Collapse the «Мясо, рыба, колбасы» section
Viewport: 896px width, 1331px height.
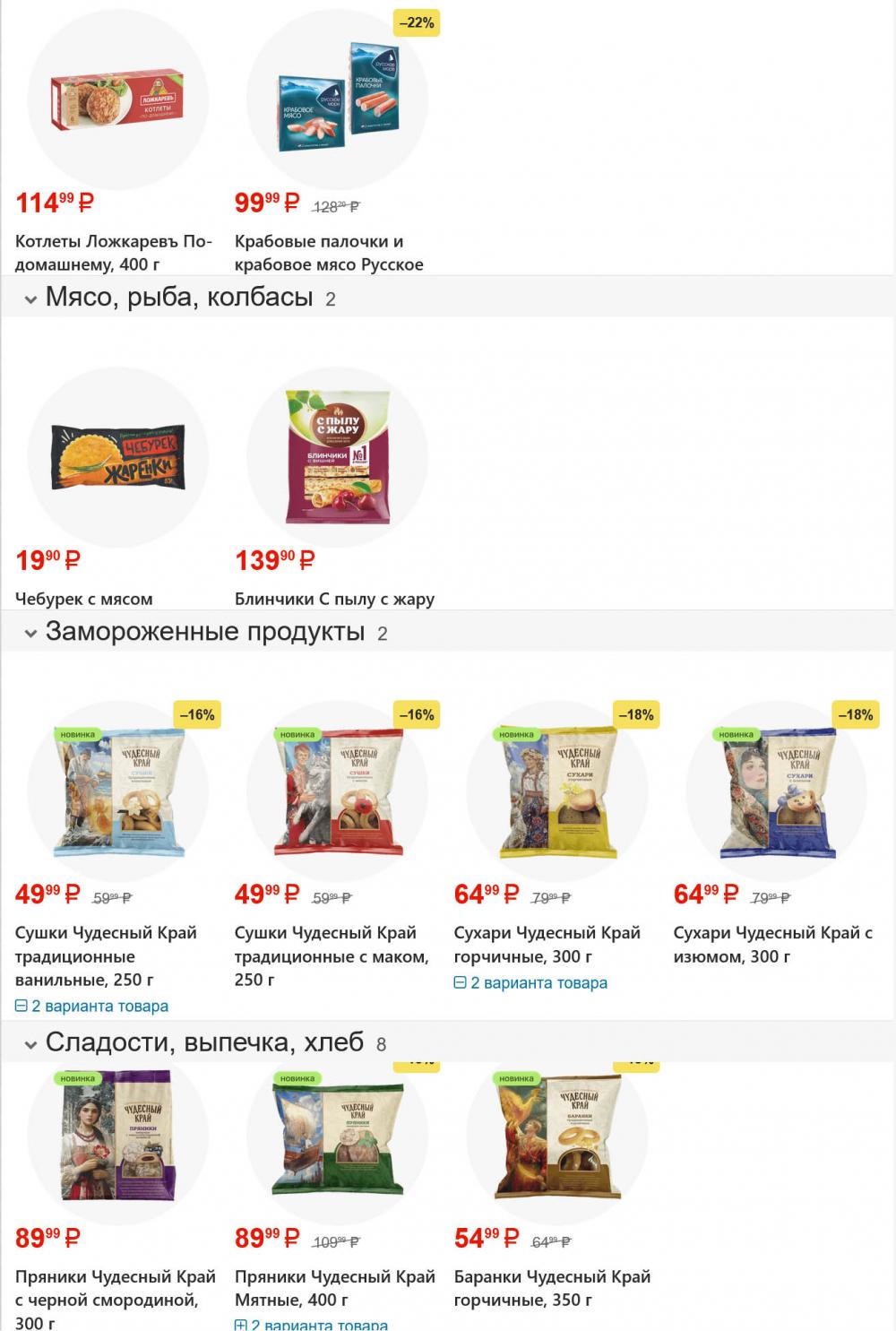(30, 298)
